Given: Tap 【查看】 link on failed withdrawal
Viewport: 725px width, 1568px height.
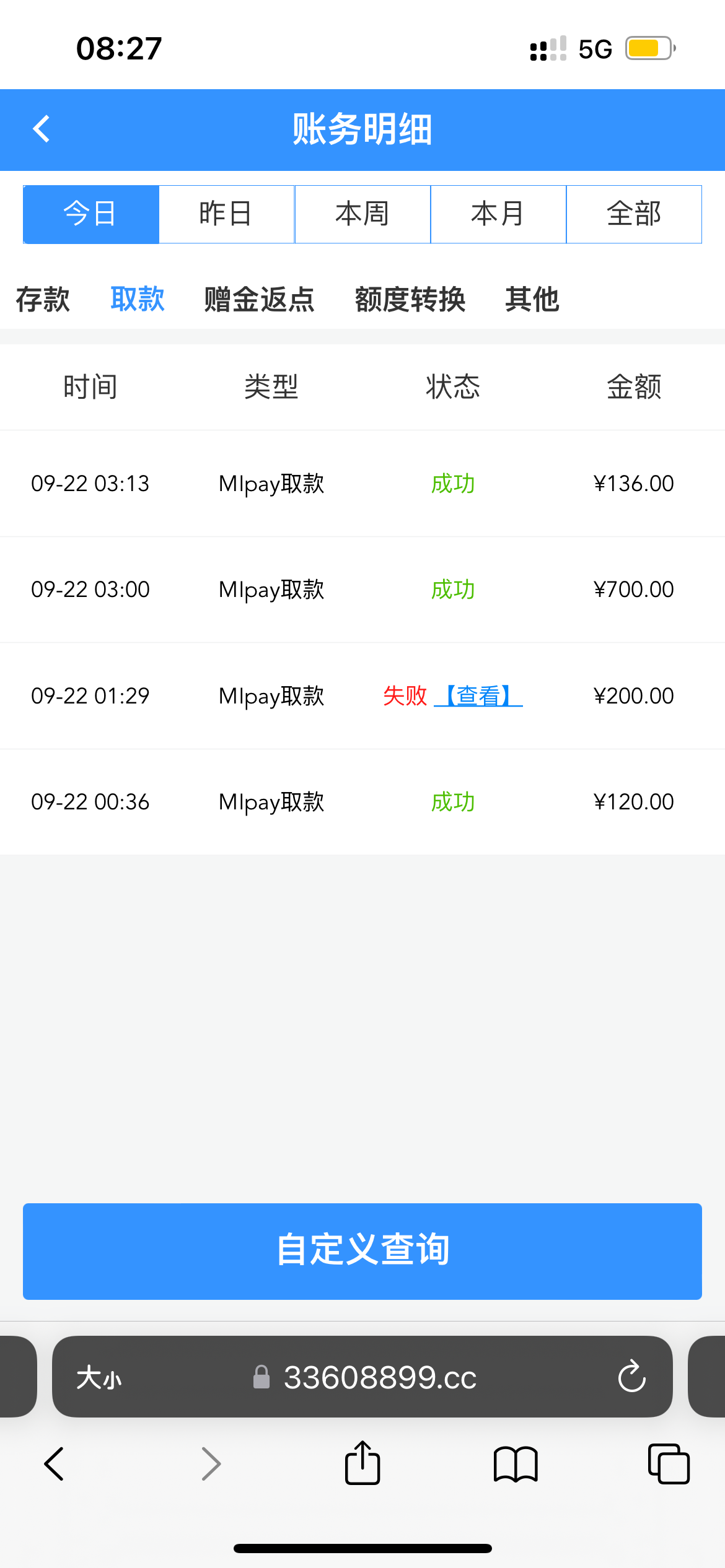Looking at the screenshot, I should pyautogui.click(x=478, y=696).
